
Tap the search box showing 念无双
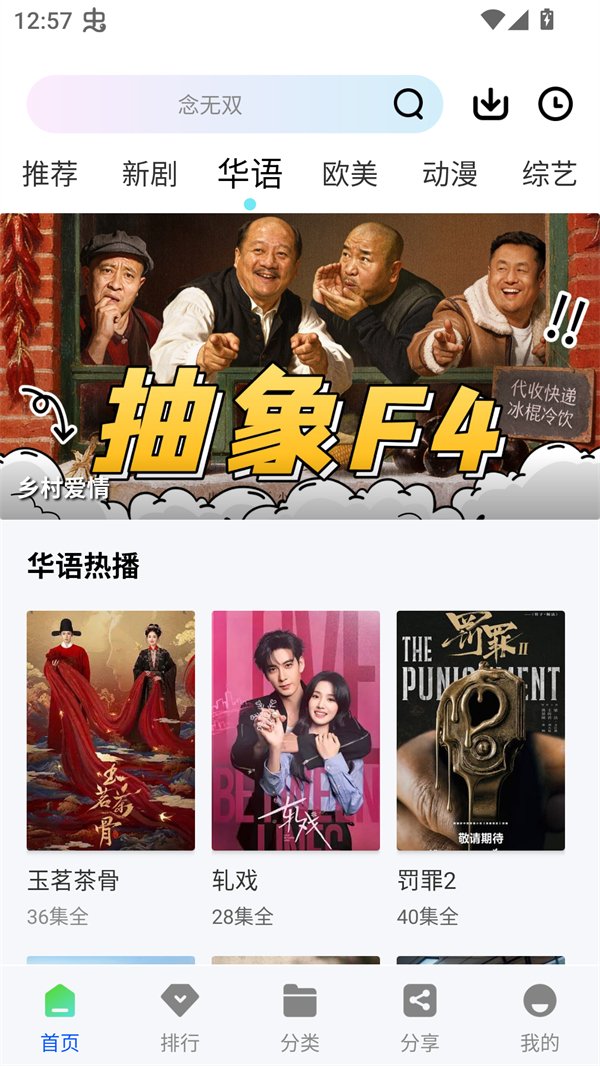(x=210, y=104)
